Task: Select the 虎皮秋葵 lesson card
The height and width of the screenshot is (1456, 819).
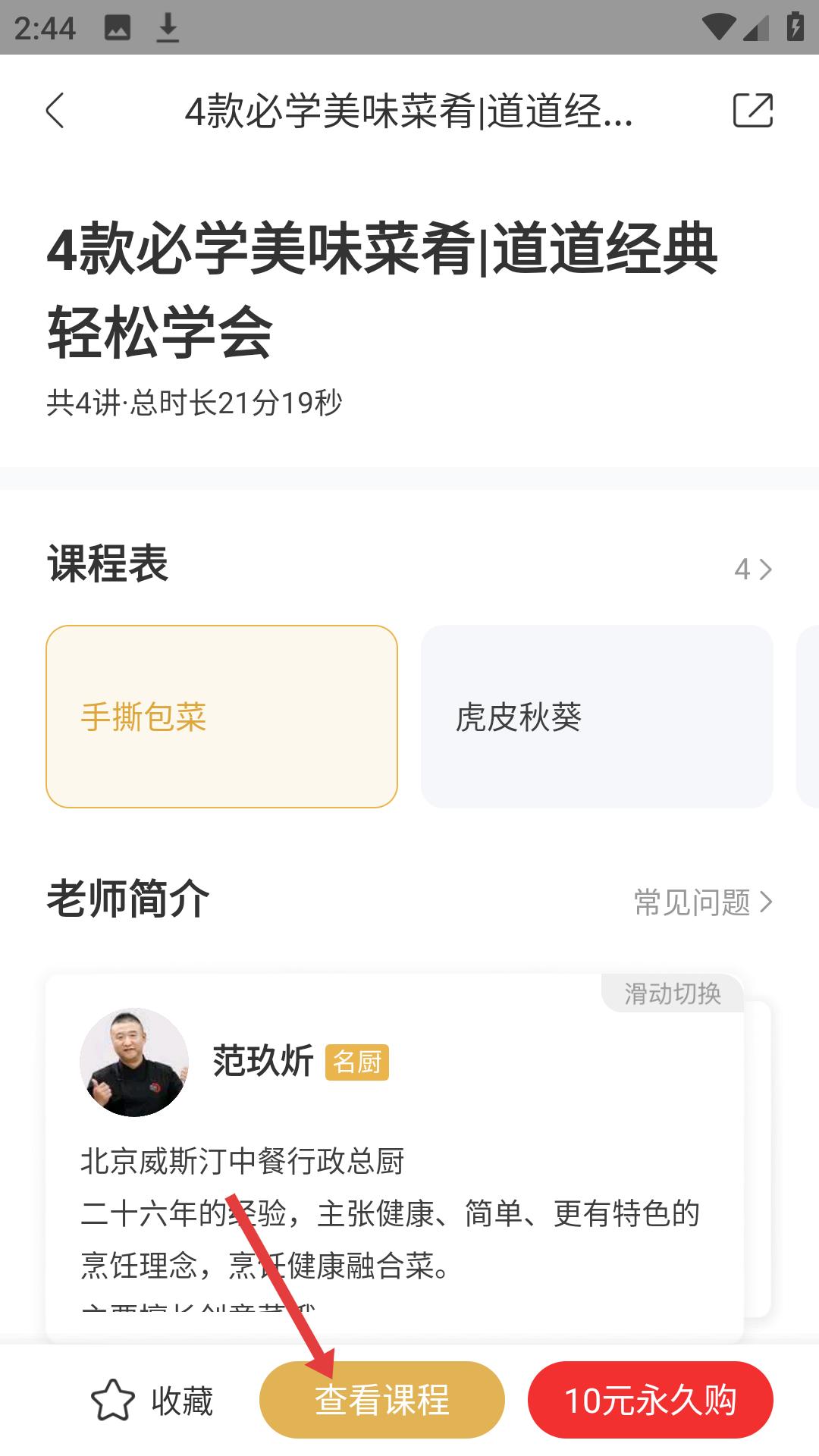Action: (597, 715)
